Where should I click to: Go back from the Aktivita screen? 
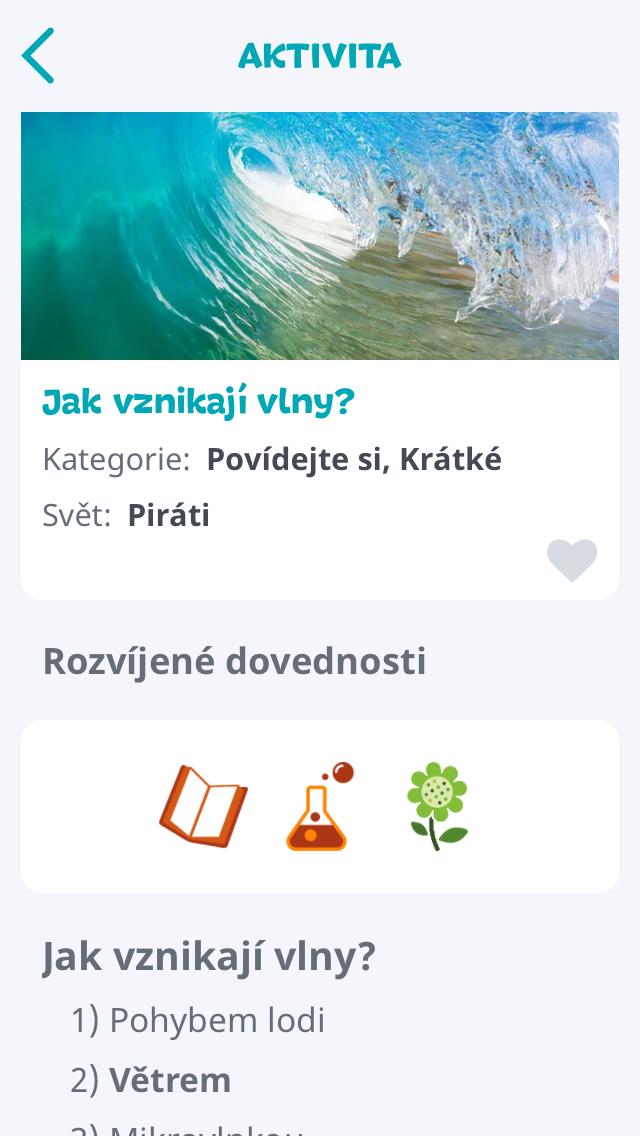pyautogui.click(x=38, y=56)
